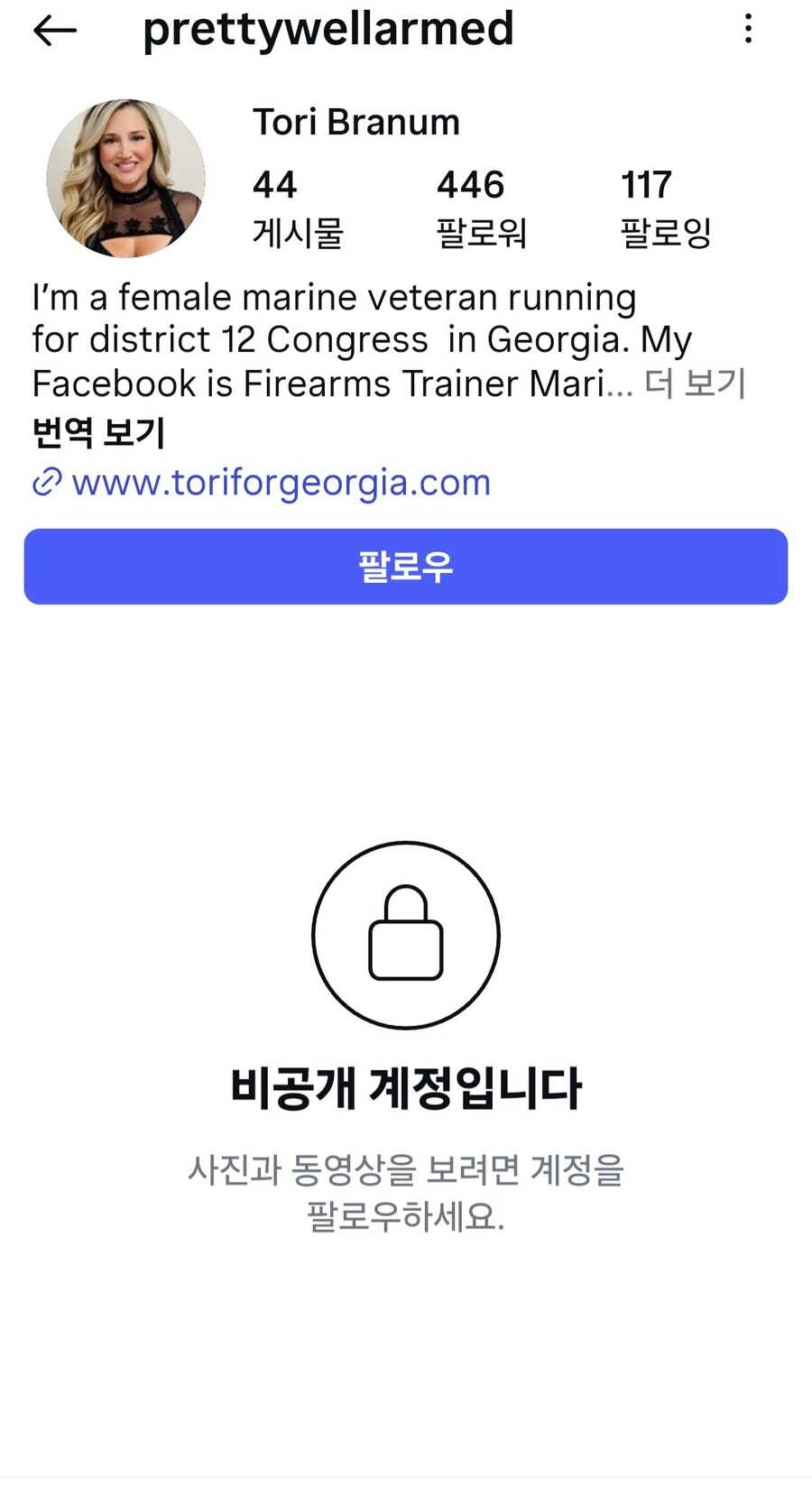Image resolution: width=812 pixels, height=1487 pixels.
Task: Open the www.toriforgeorgia.com link
Action: (281, 483)
